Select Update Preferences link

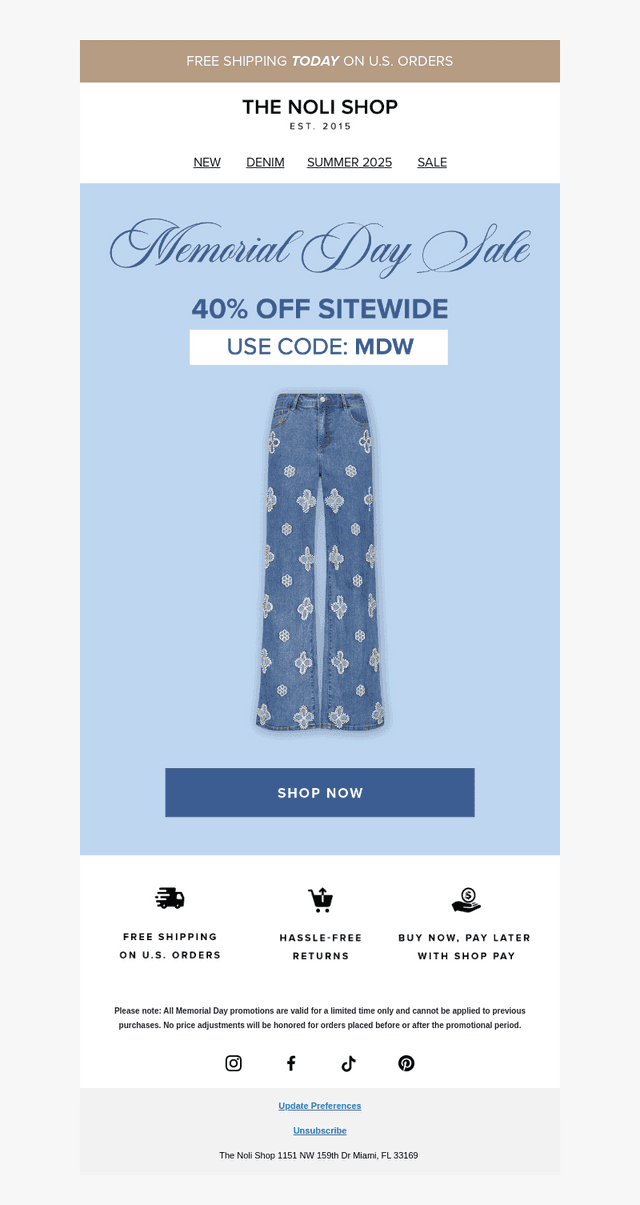pyautogui.click(x=320, y=1106)
